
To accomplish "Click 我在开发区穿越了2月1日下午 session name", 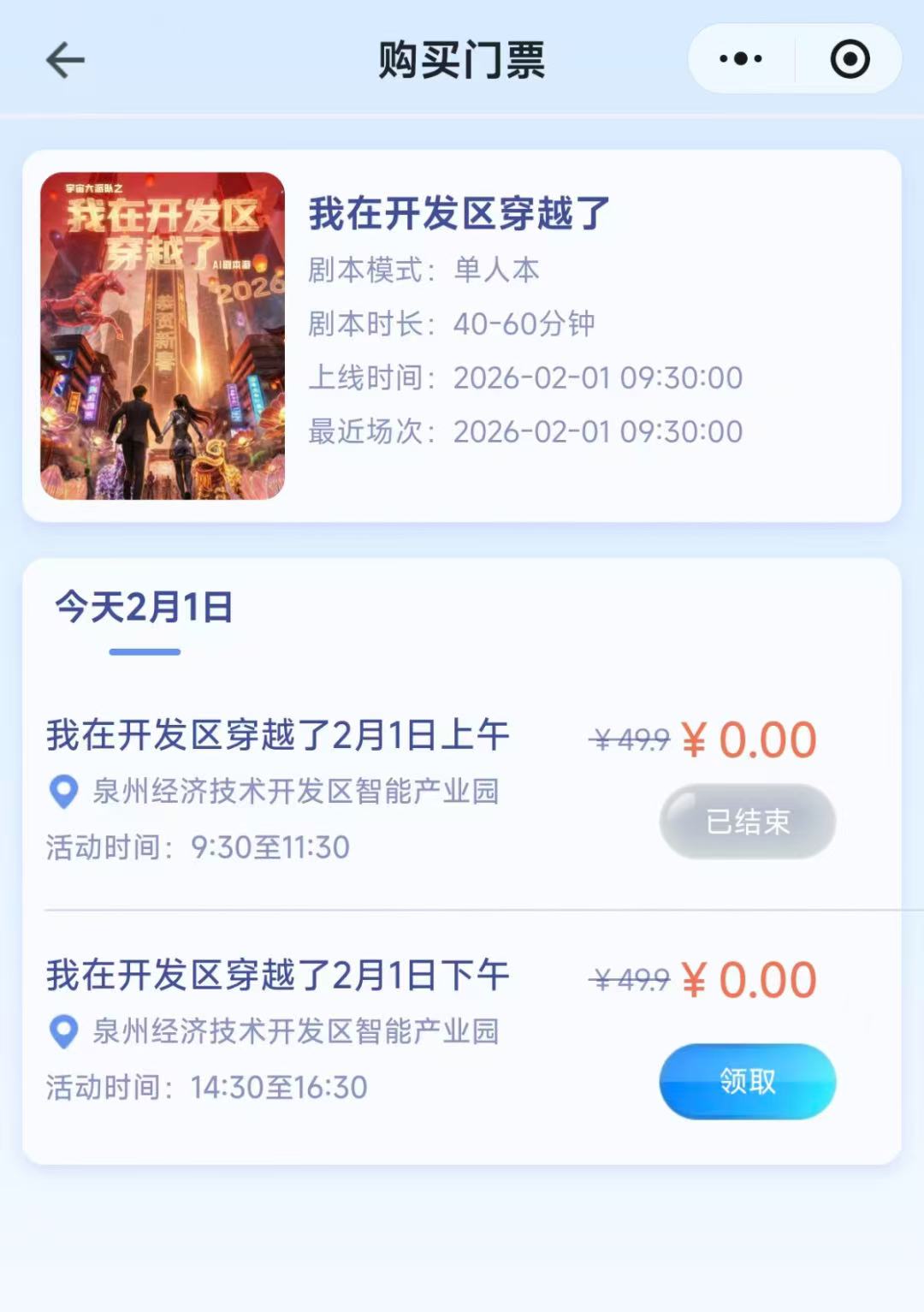I will tap(278, 974).
